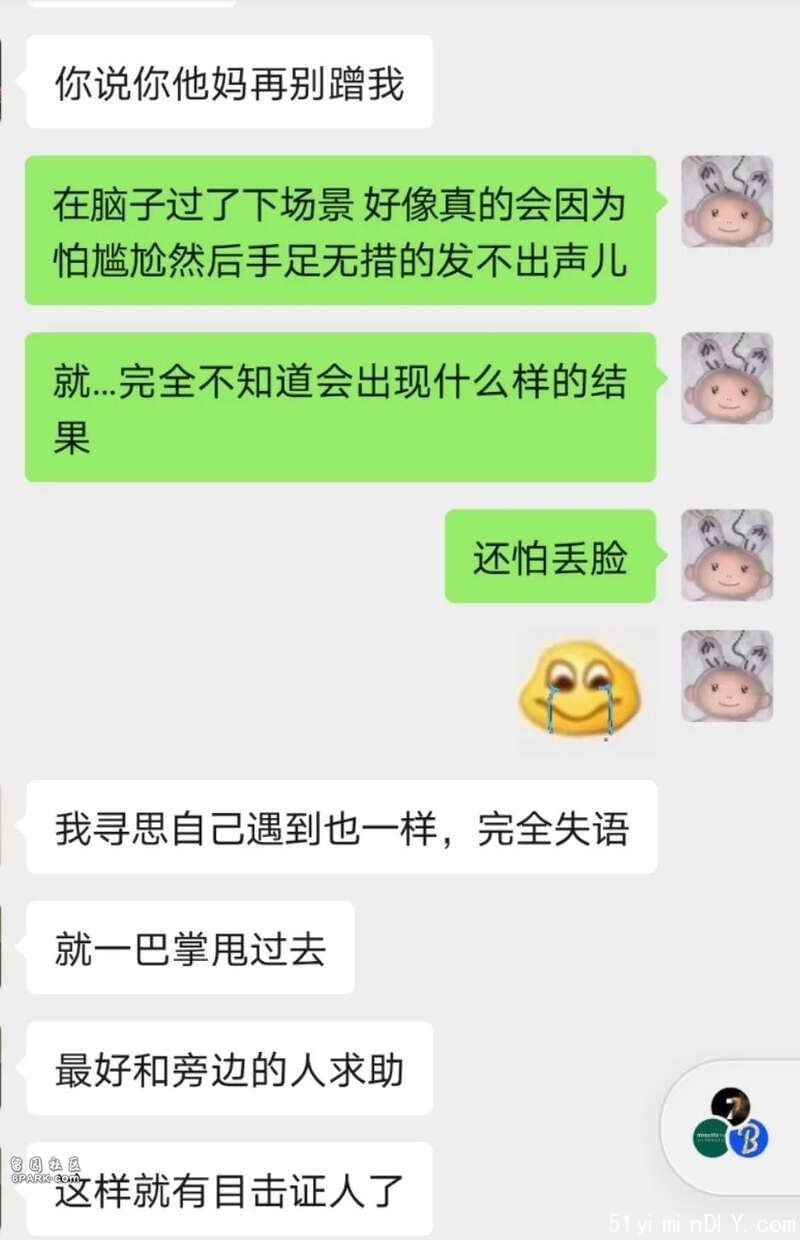This screenshot has height=1240, width=800.
Task: Tap the avatar beside the 就...完全不知道 message
Action: pos(727,378)
